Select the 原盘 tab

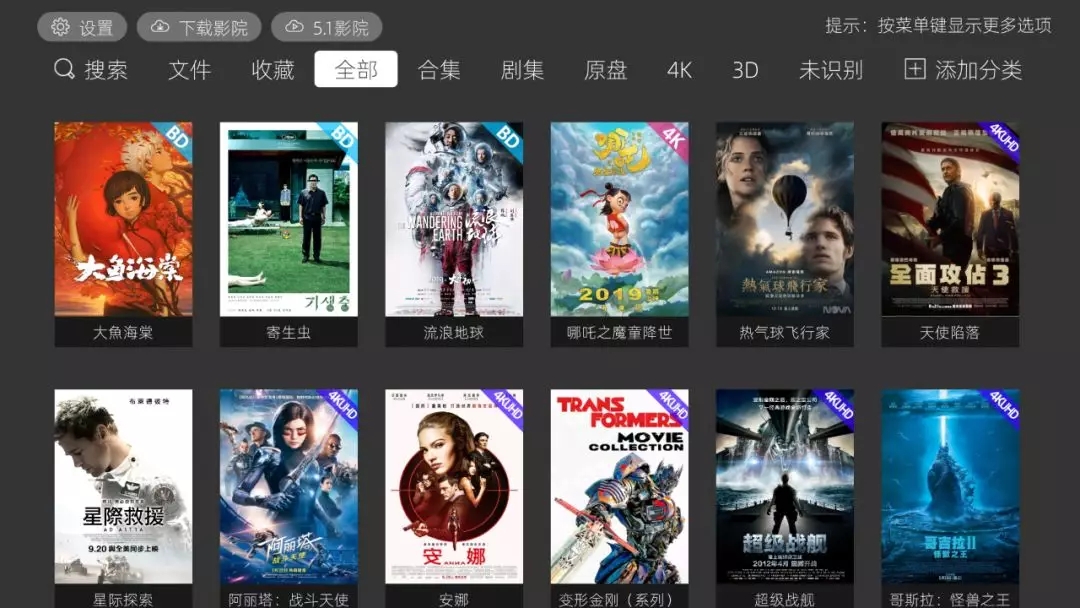605,70
